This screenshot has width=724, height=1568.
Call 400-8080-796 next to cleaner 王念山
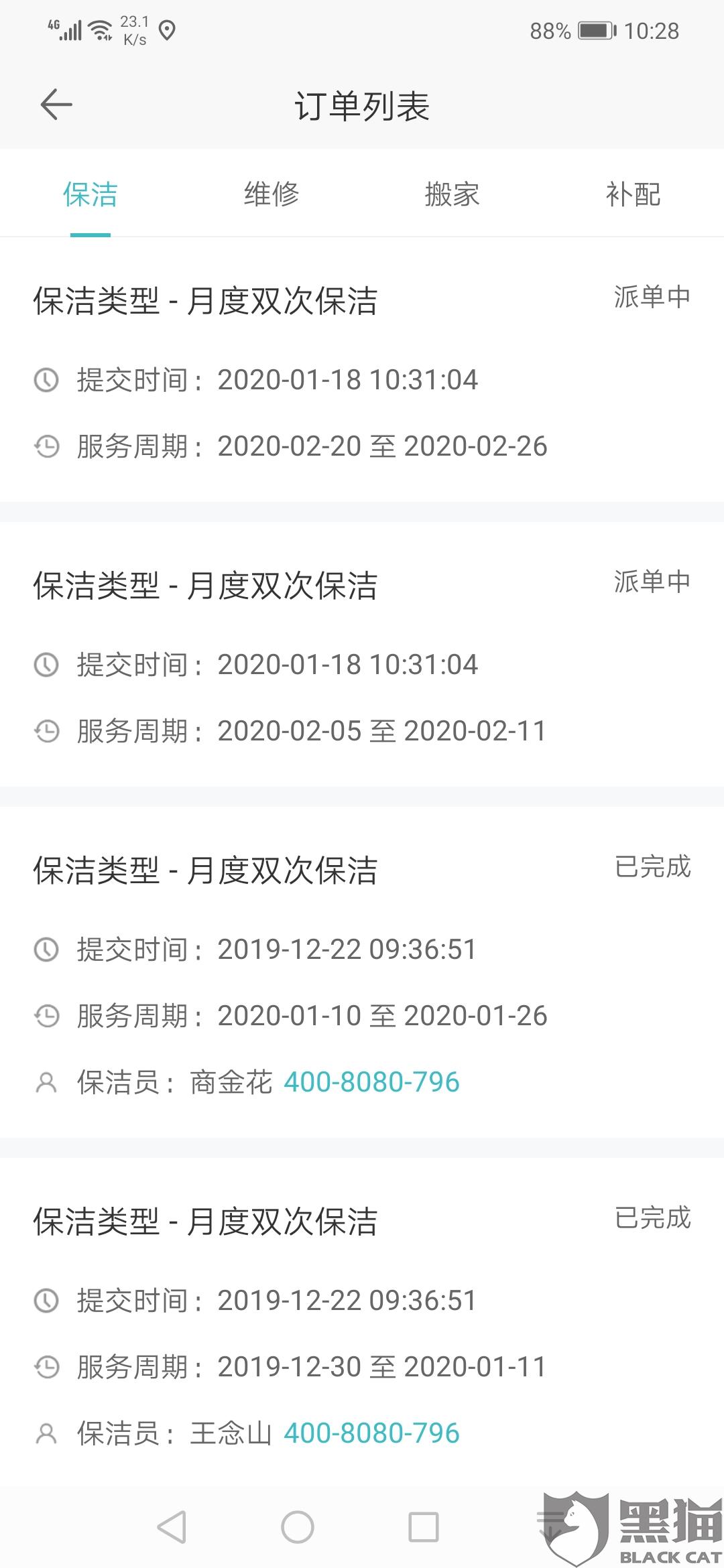pyautogui.click(x=371, y=1433)
